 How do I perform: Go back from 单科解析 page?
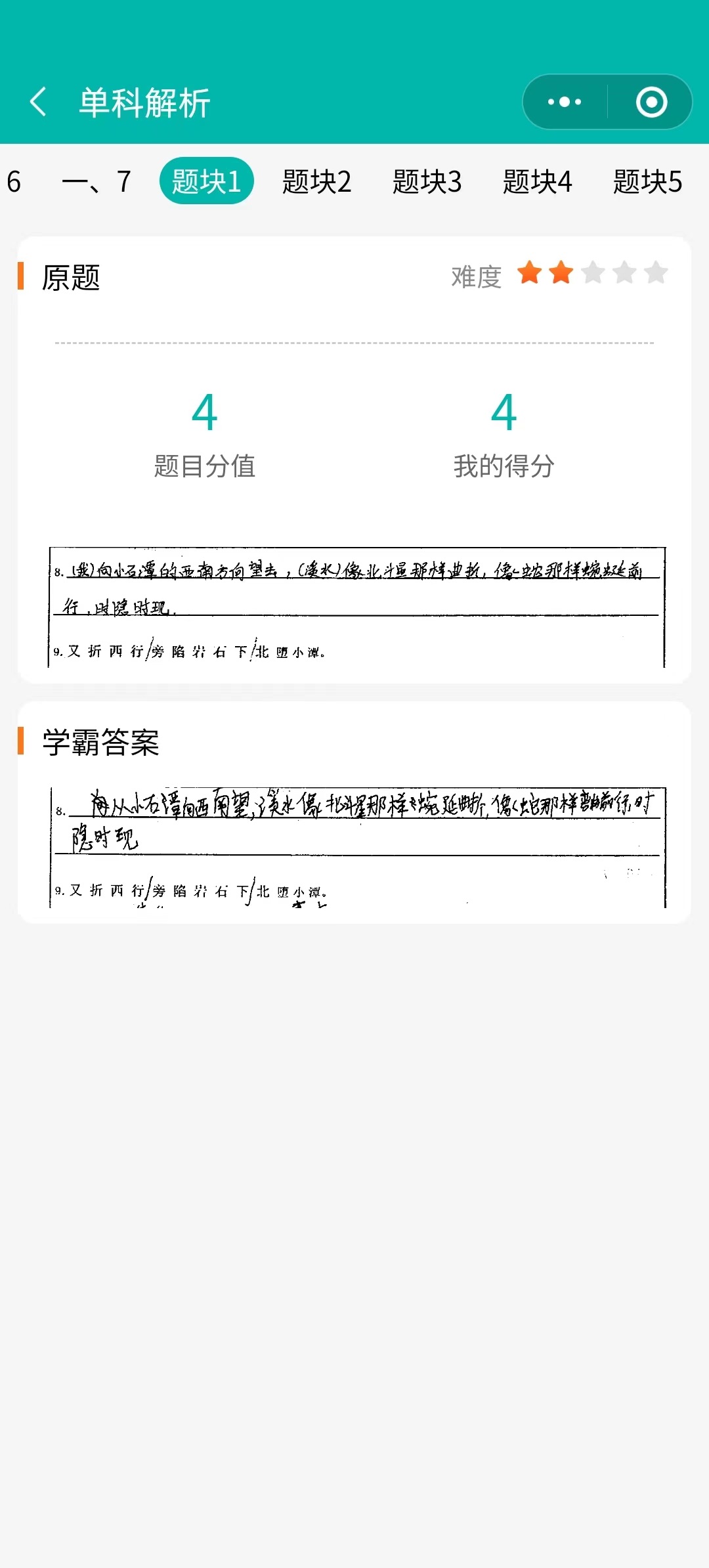[x=38, y=102]
